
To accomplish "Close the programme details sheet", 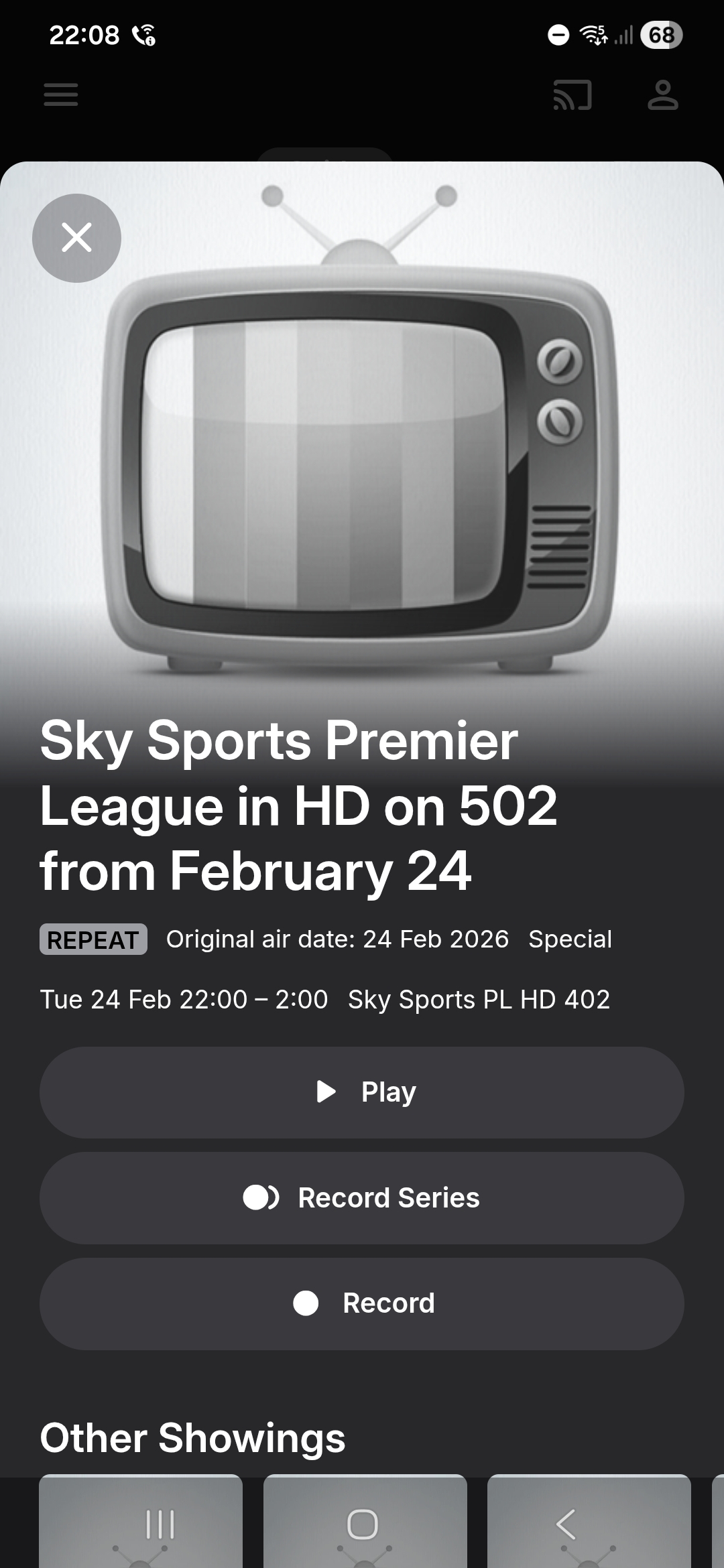I will click(x=76, y=238).
